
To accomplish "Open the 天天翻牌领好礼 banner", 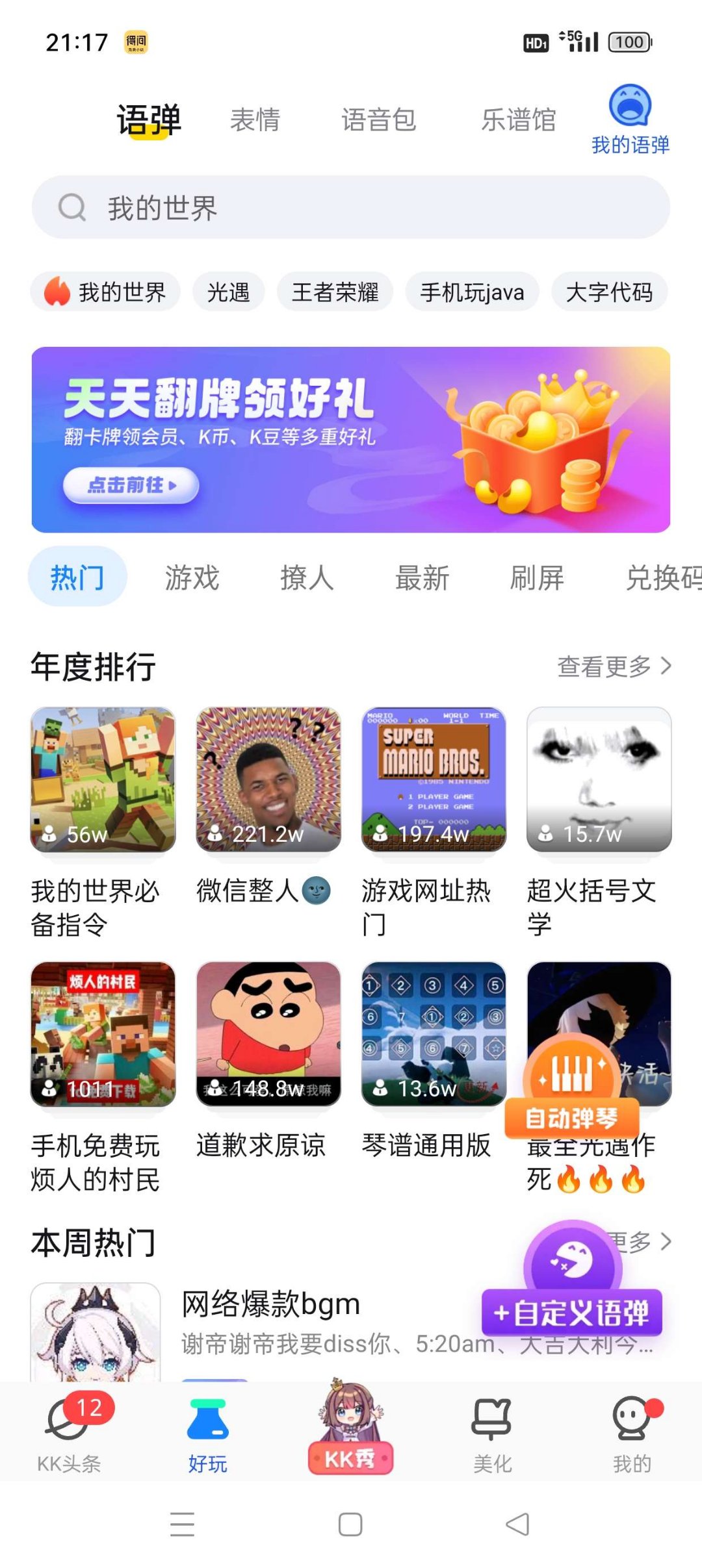I will pyautogui.click(x=351, y=440).
